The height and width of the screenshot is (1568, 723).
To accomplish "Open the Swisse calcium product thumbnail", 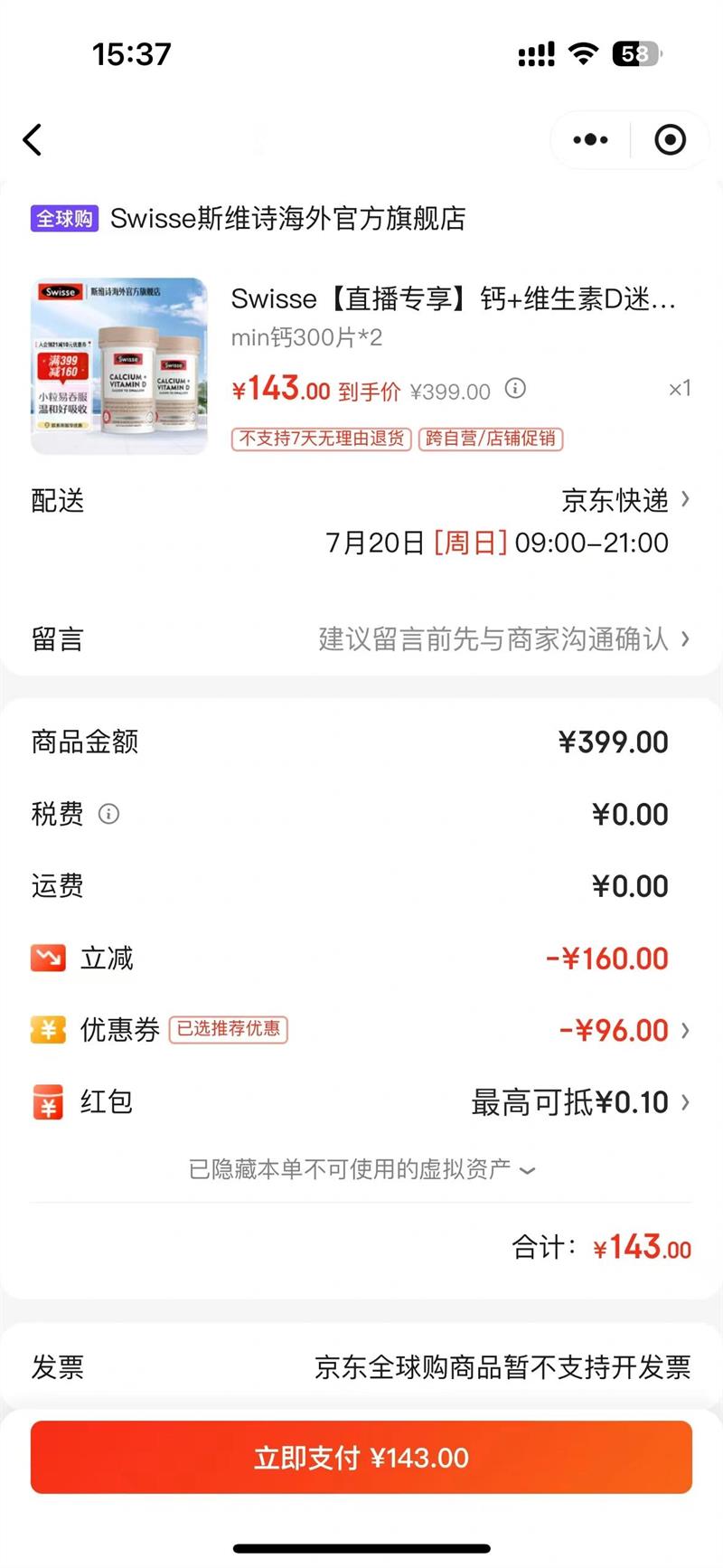I will click(x=119, y=366).
